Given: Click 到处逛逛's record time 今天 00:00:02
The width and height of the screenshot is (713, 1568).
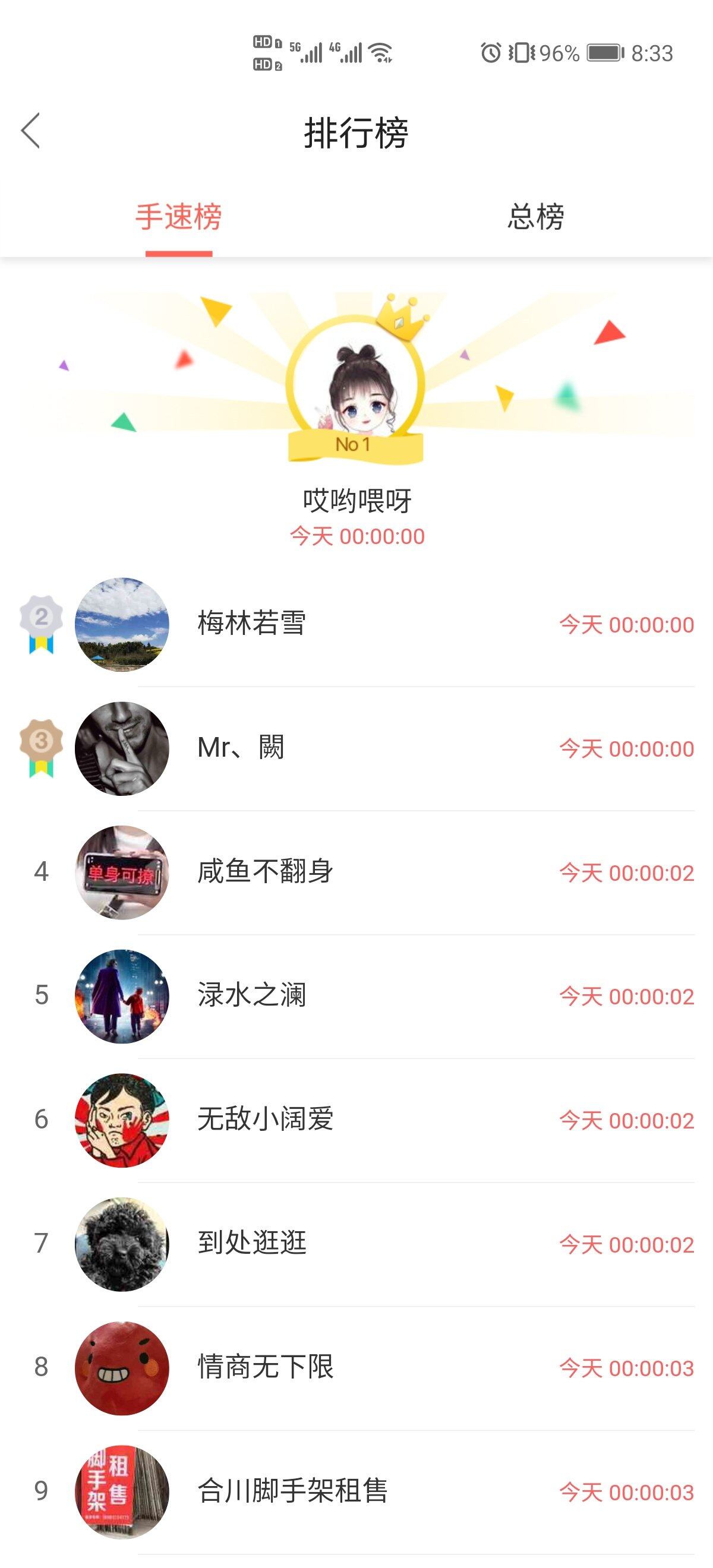Looking at the screenshot, I should coord(624,1239).
